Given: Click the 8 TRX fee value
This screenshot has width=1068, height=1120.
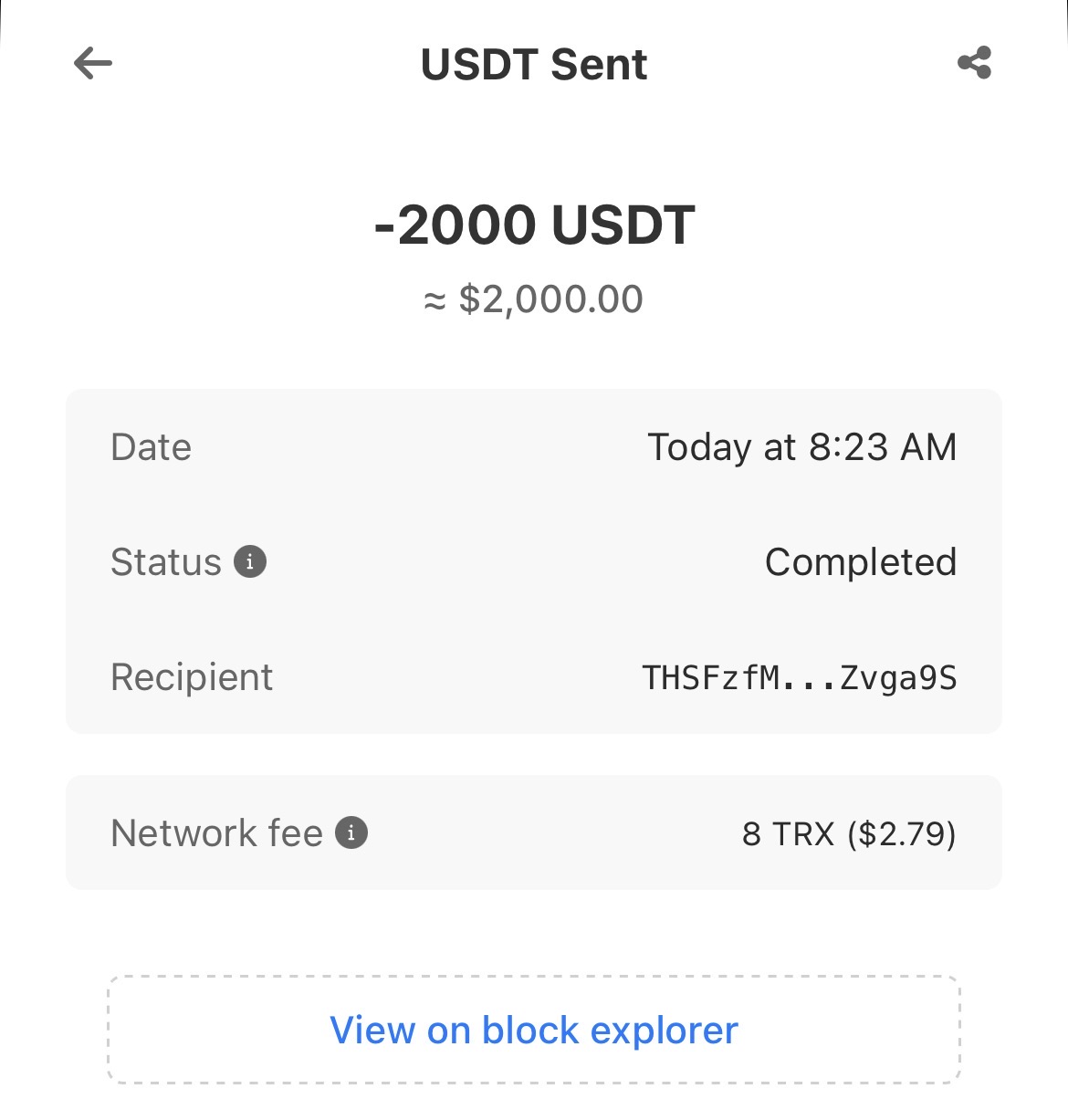Looking at the screenshot, I should (x=848, y=833).
